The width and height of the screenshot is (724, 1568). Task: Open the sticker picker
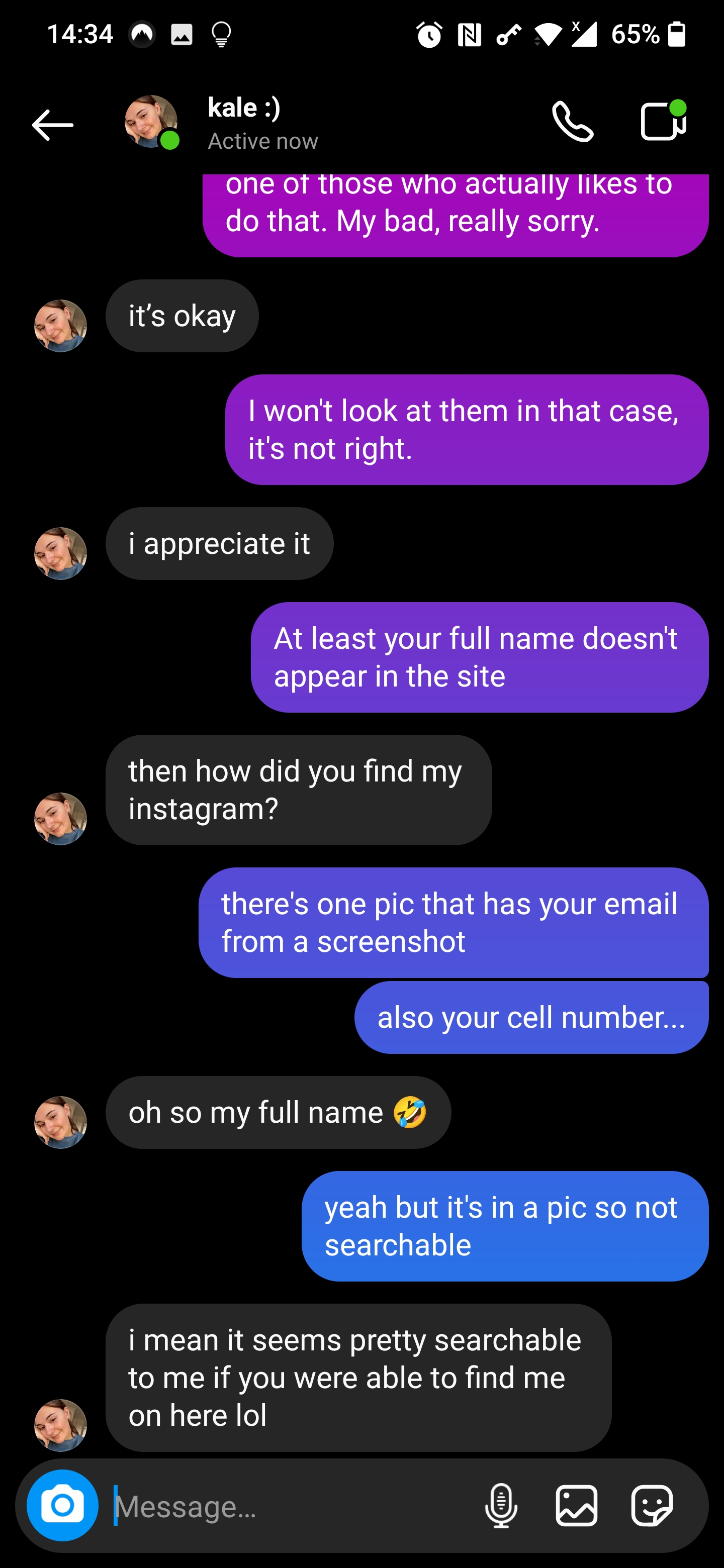[652, 1506]
